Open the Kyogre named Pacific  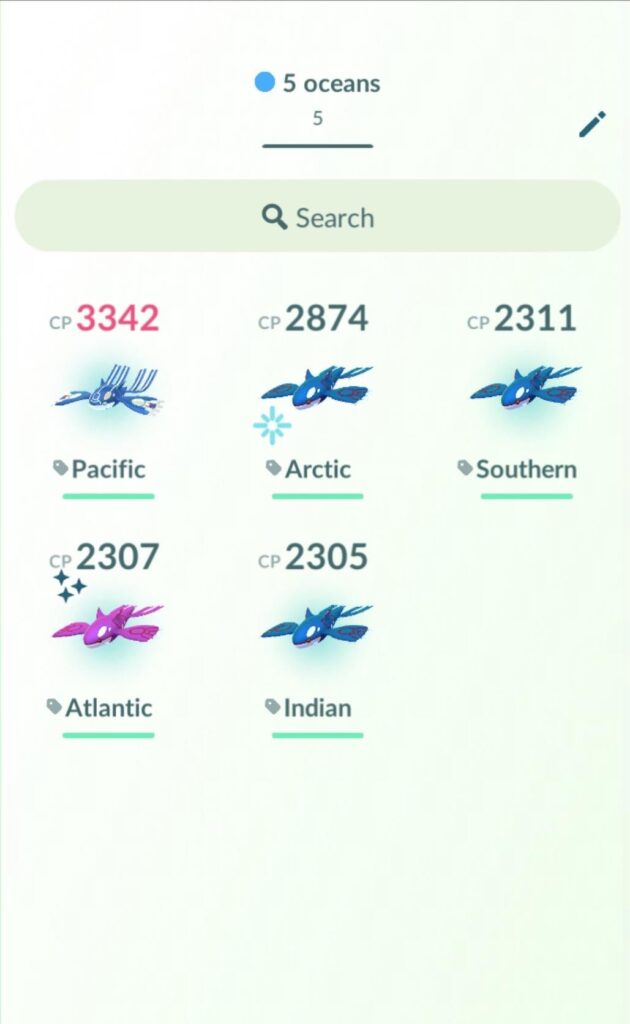coord(108,392)
